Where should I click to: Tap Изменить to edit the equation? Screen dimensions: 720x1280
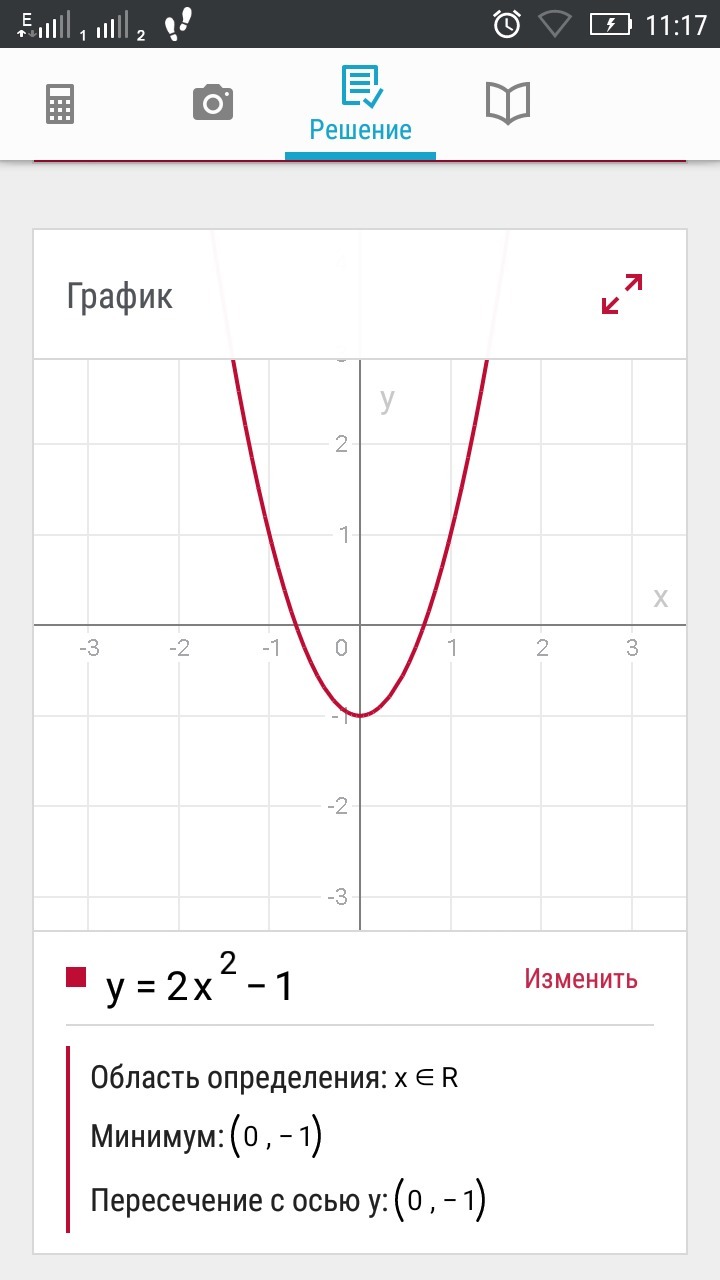(x=581, y=979)
